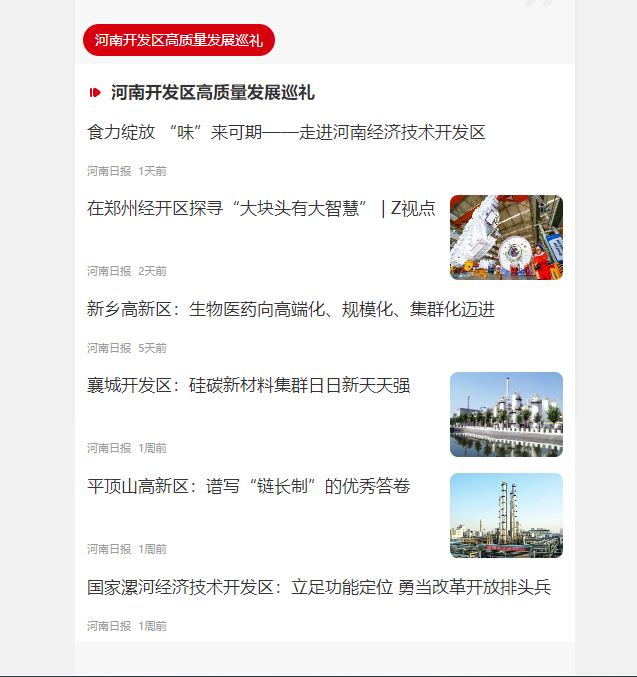The image size is (637, 677).
Task: Open article 在郑州经开区探寻“大块头有大智慧”
Action: coord(261,209)
